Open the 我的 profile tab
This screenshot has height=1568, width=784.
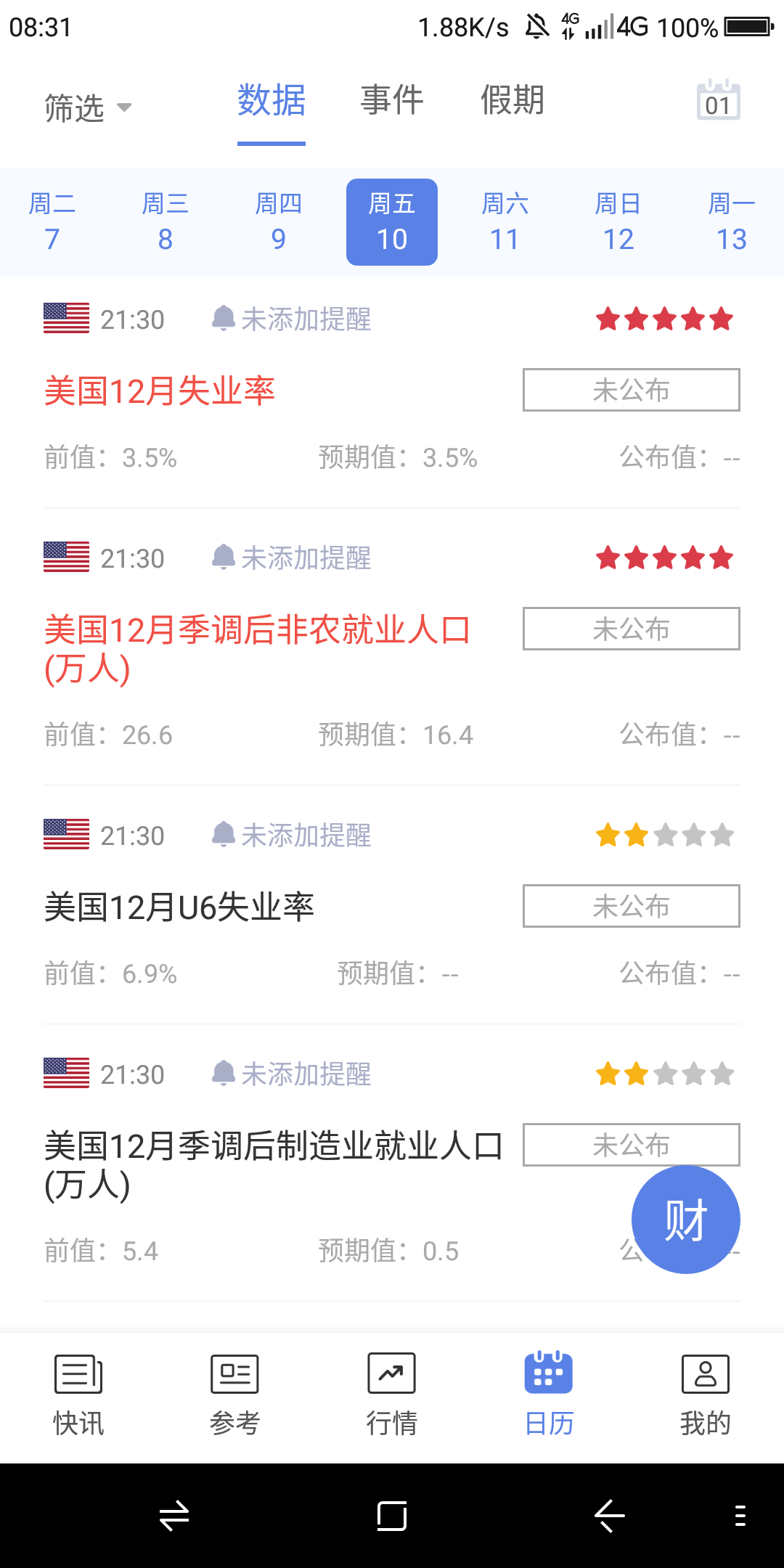706,1395
